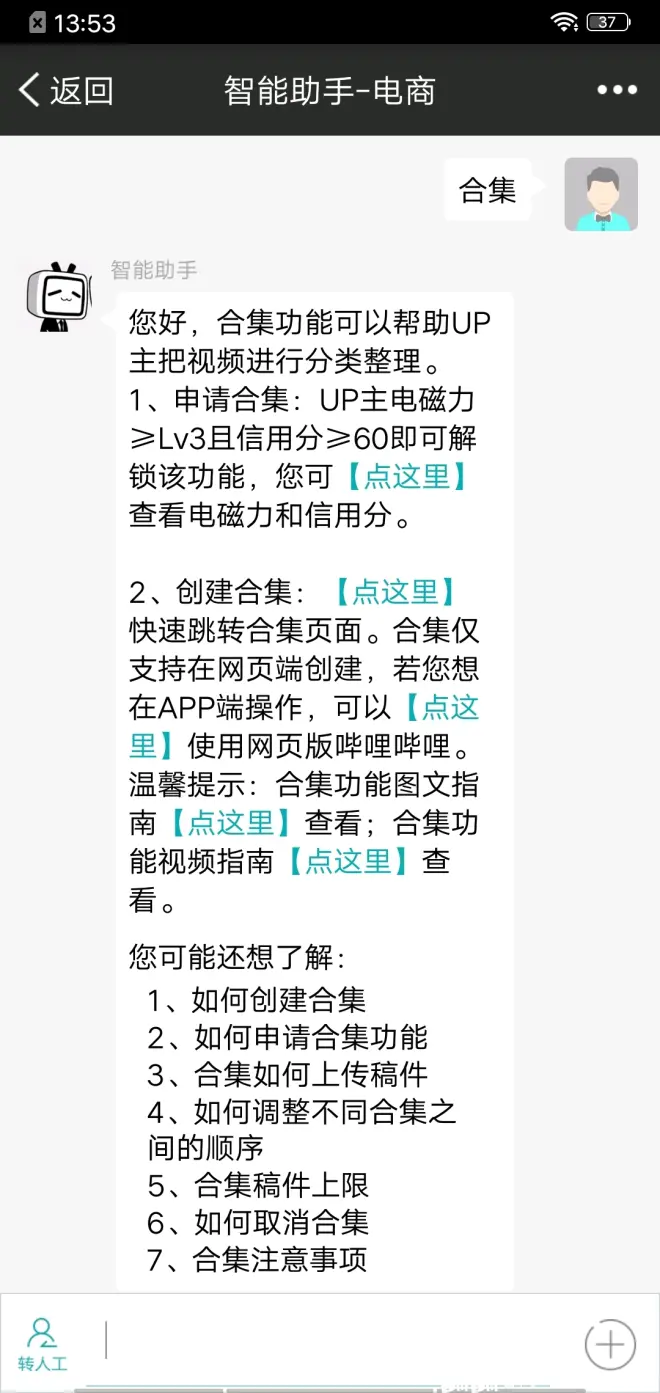The image size is (660, 1393).
Task: Open 点这里 link for 图文指南
Action: coord(230,823)
